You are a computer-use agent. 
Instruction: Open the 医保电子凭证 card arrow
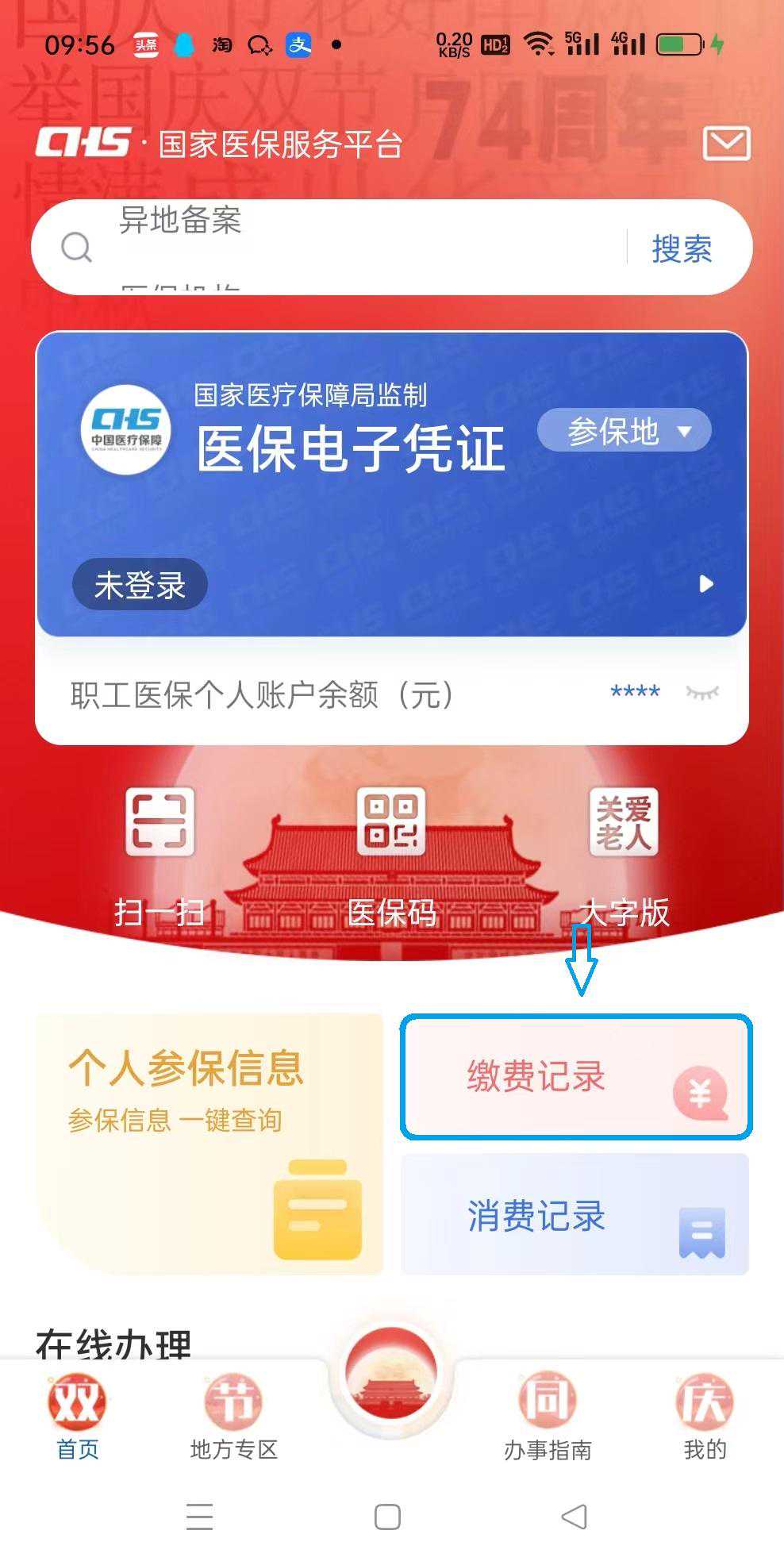pyautogui.click(x=705, y=584)
